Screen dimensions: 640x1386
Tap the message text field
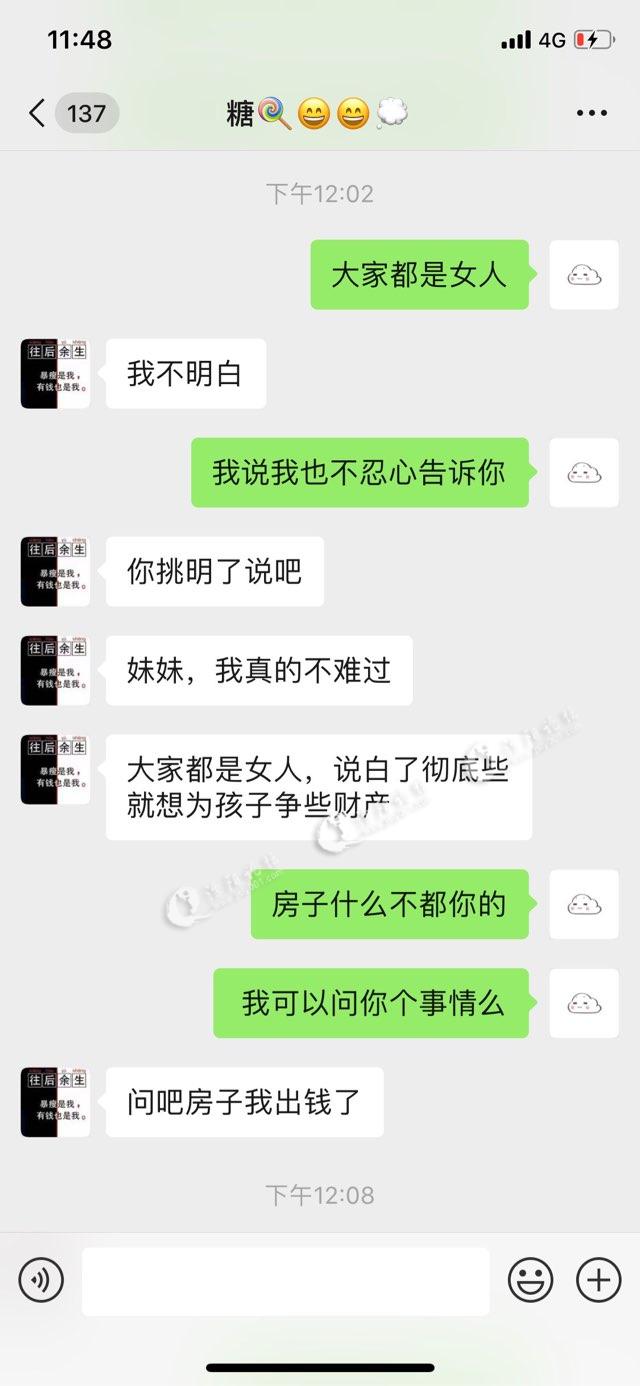(285, 1281)
